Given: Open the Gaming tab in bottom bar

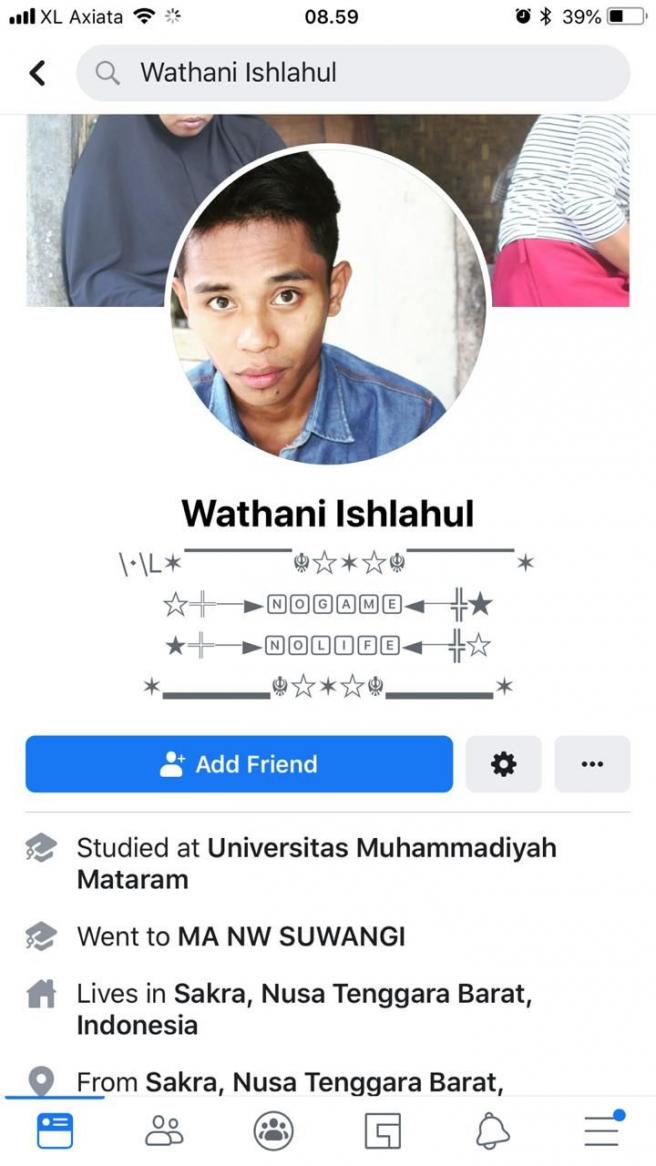Looking at the screenshot, I should [x=383, y=1131].
